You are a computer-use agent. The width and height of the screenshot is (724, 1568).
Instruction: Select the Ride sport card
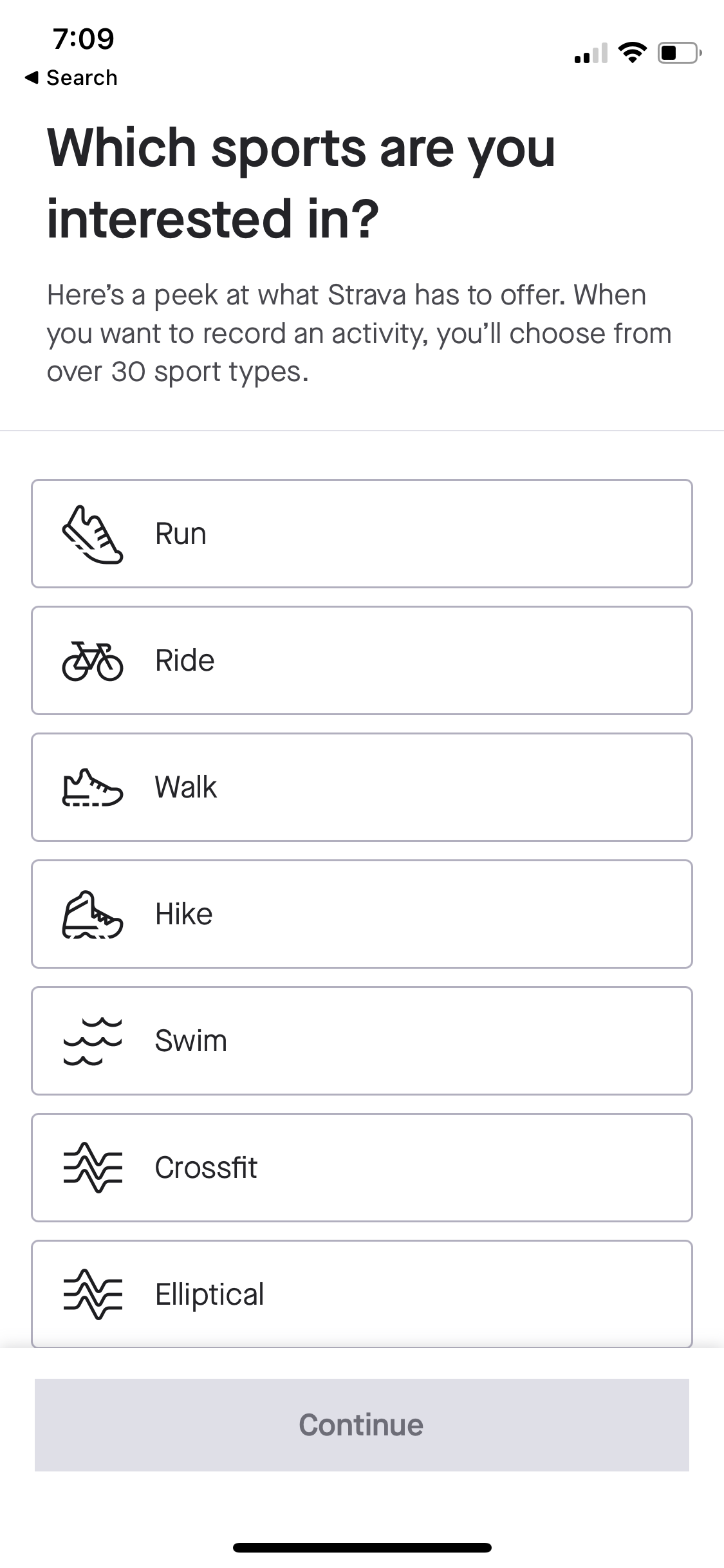click(x=362, y=659)
